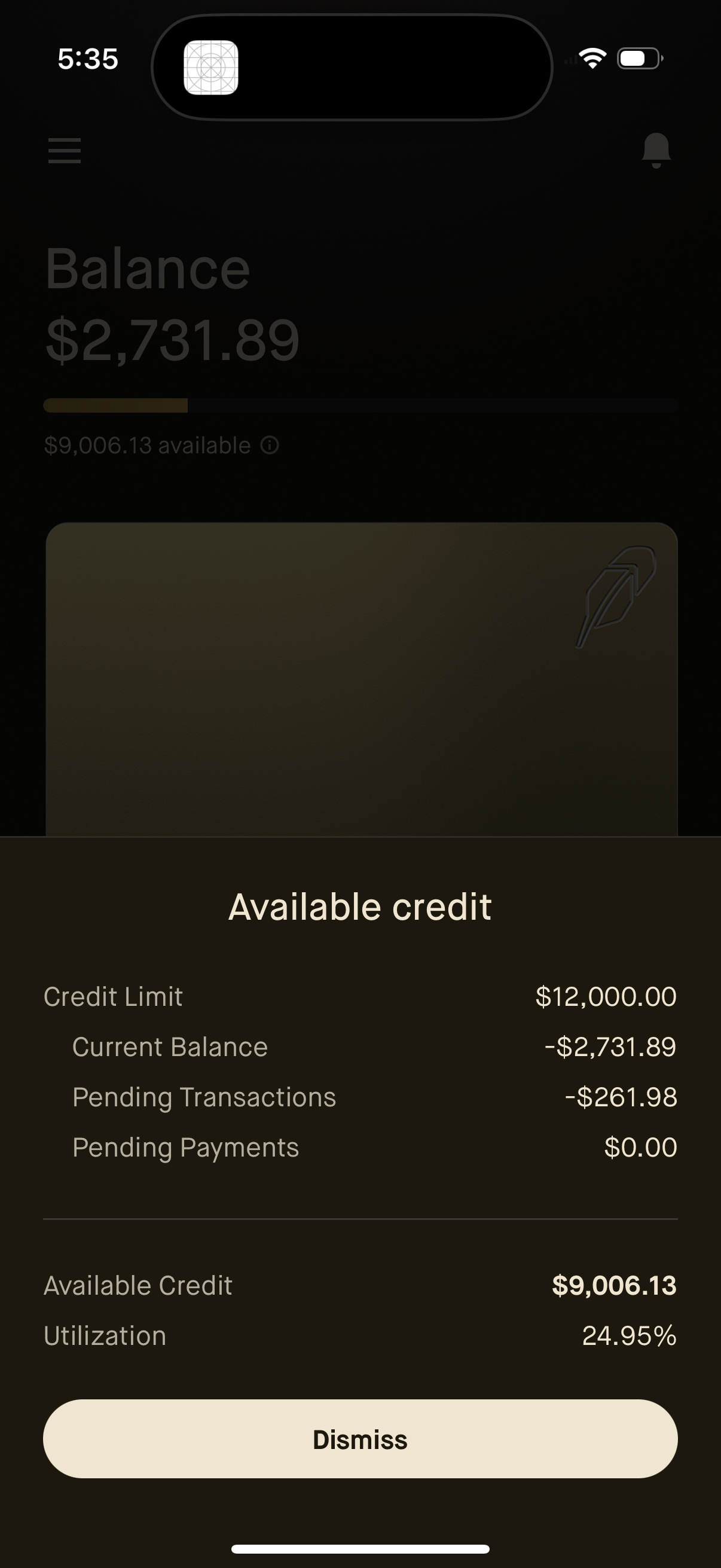Tap the Pending Transactions entry

click(x=360, y=1096)
